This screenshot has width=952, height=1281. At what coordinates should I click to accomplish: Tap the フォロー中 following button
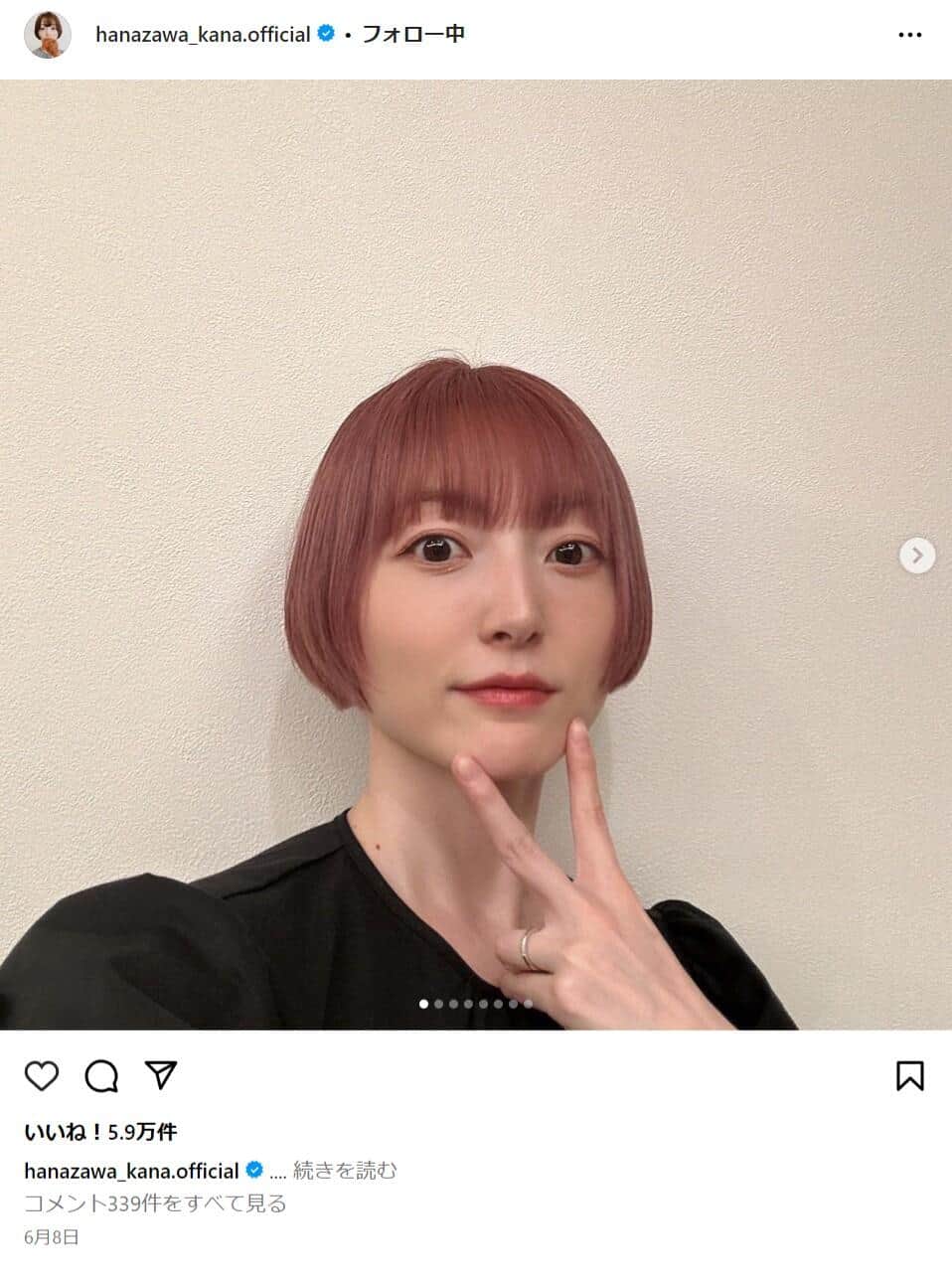[412, 35]
